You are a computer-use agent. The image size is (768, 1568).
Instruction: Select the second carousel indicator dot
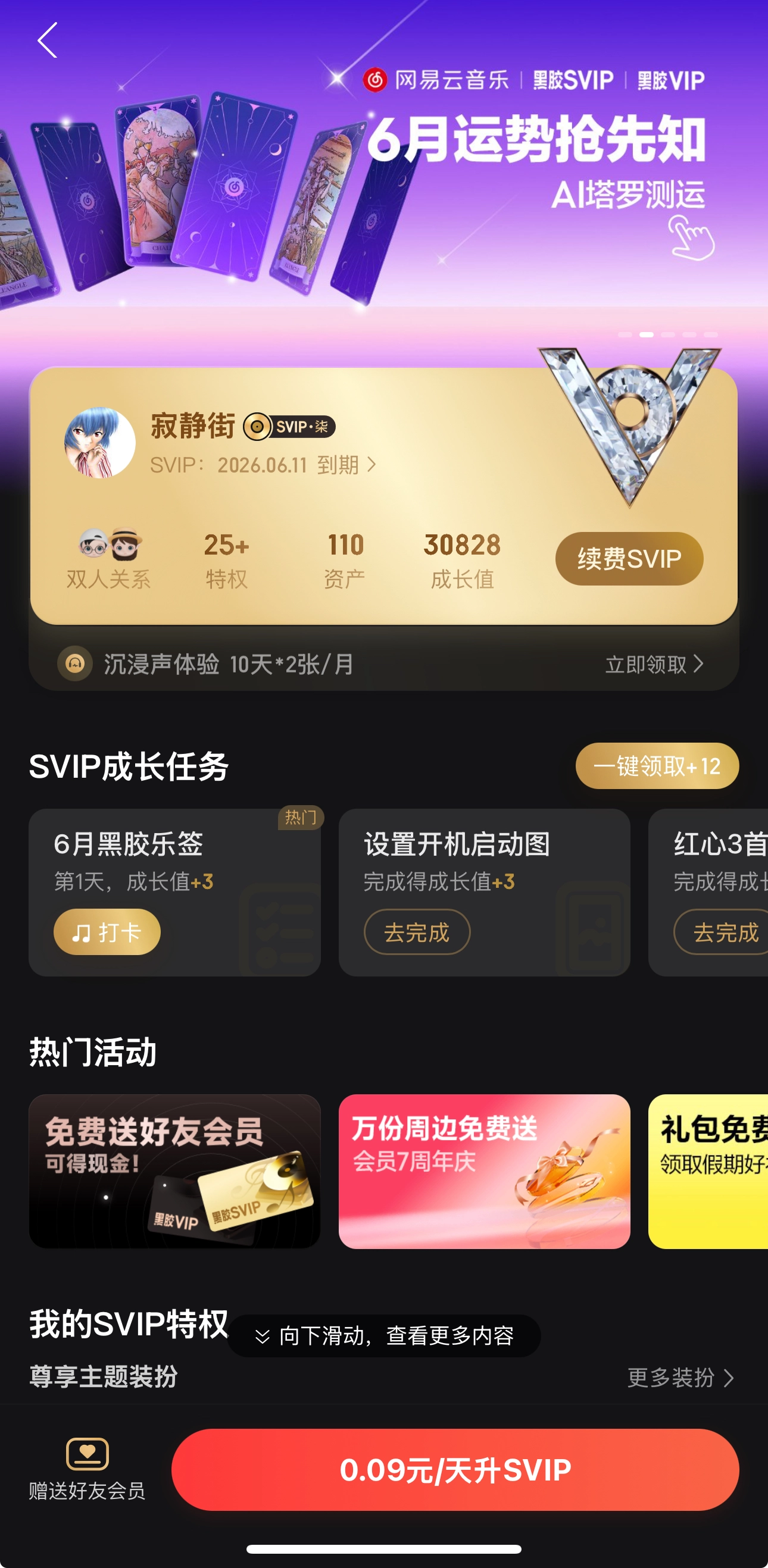coord(648,334)
